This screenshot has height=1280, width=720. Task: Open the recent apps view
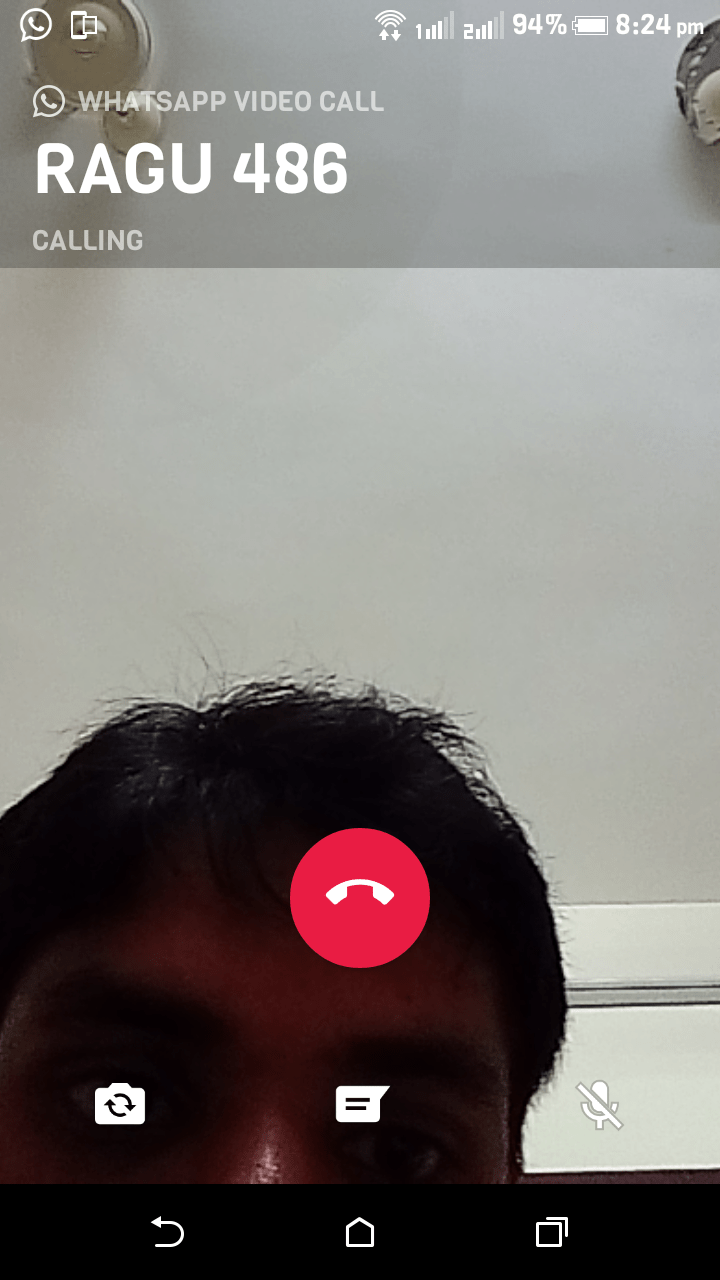point(551,1232)
